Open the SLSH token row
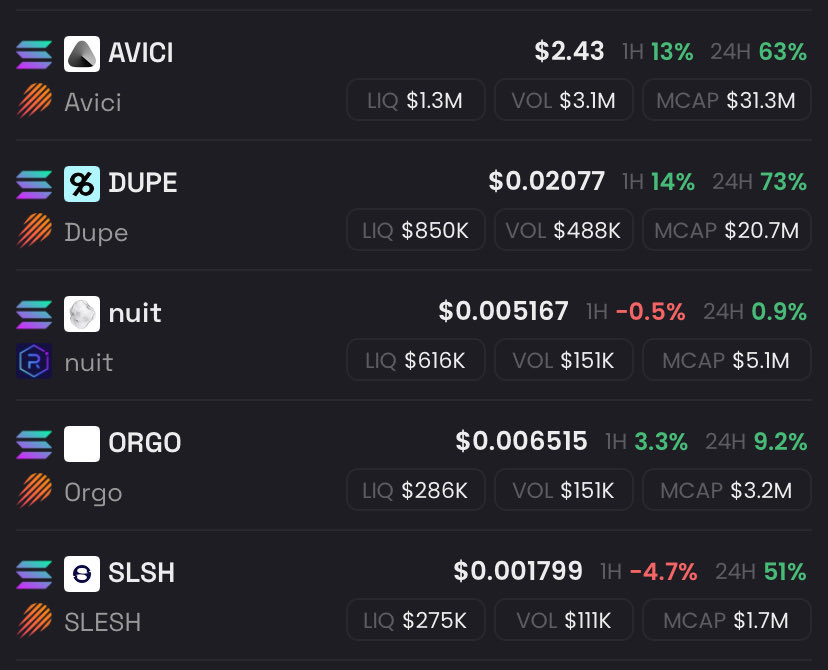828x670 pixels. point(141,573)
